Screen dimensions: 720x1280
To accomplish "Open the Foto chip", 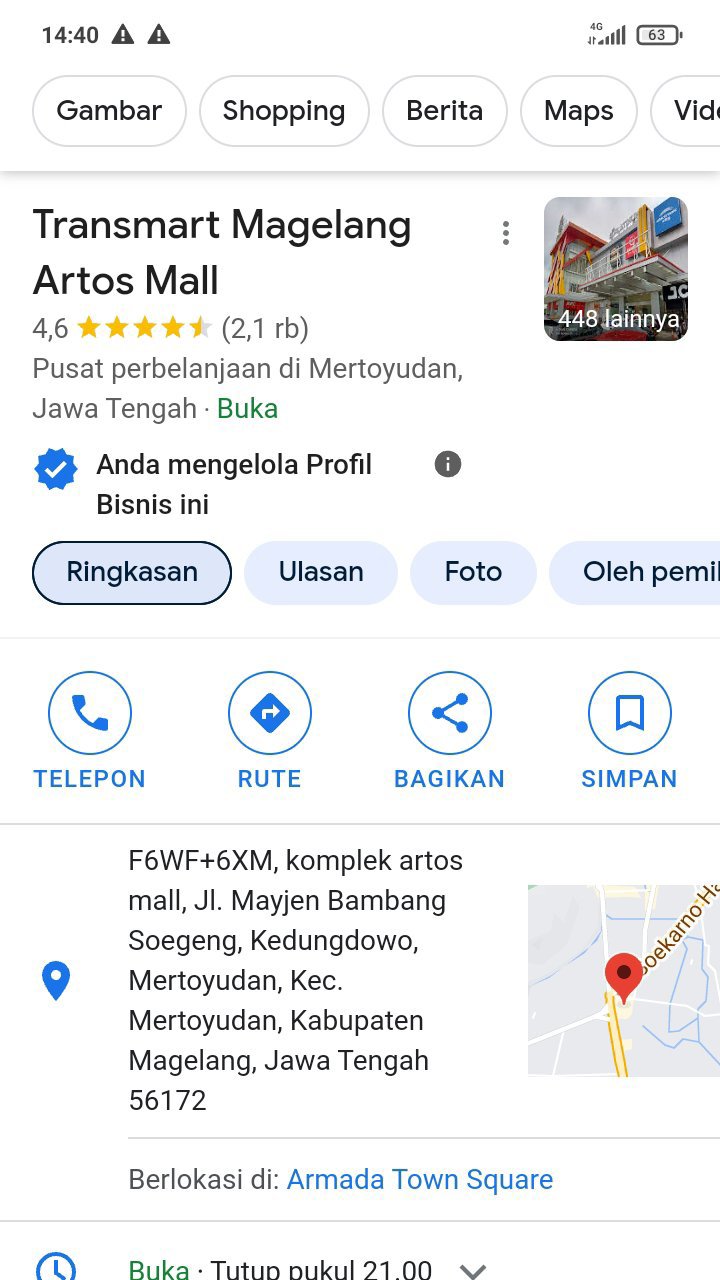I will tap(473, 573).
